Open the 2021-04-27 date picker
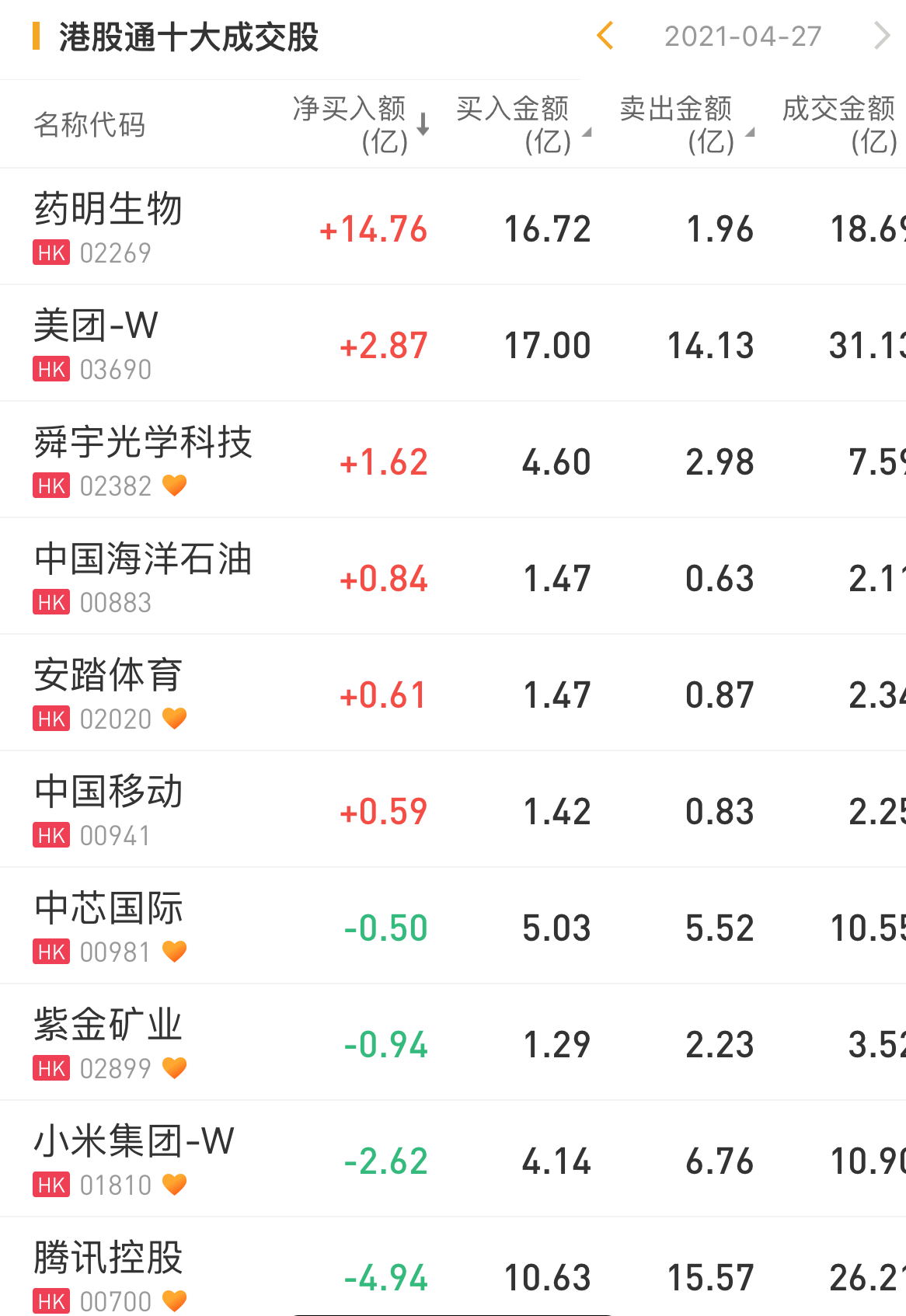906x1316 pixels. 742,37
